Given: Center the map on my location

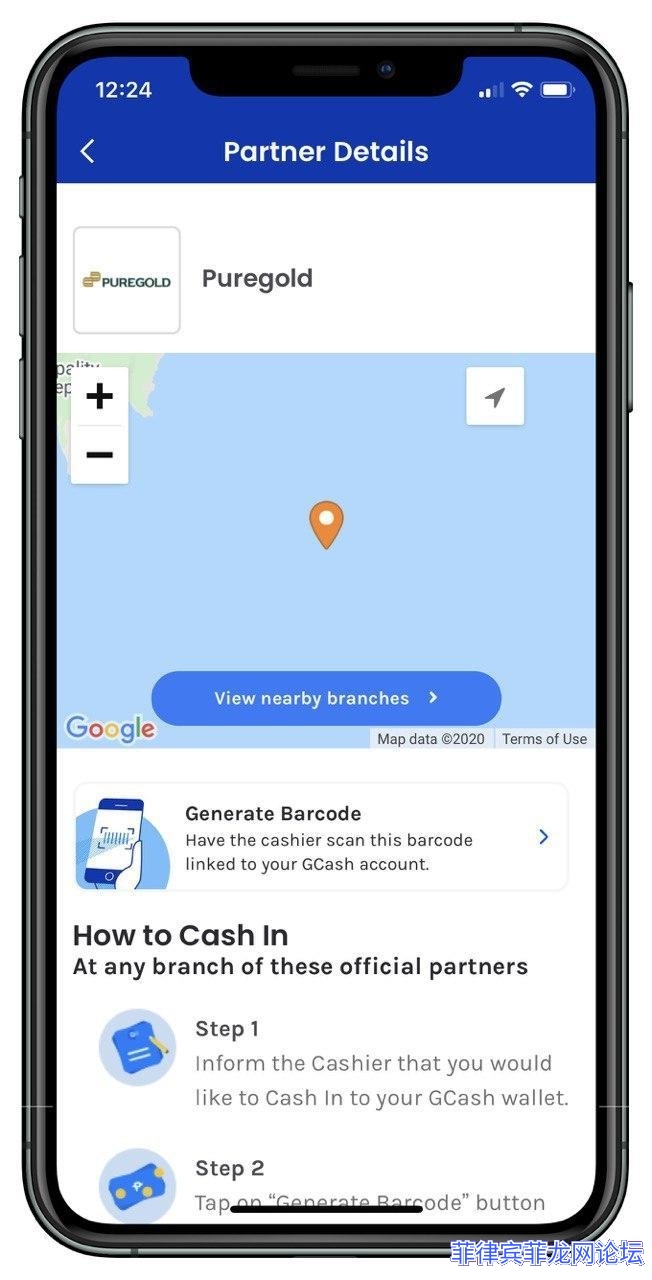Looking at the screenshot, I should [494, 397].
